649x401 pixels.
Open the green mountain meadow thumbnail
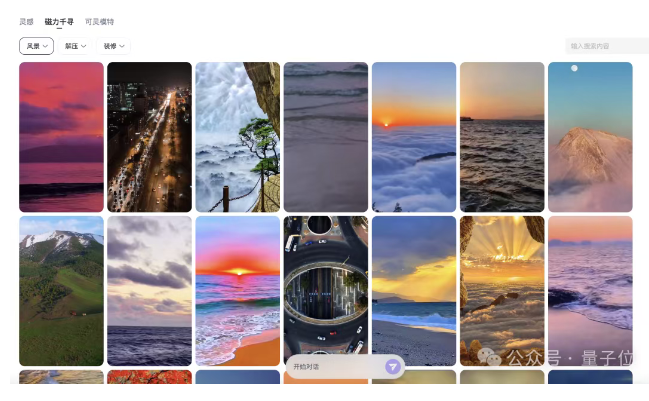pyautogui.click(x=61, y=290)
